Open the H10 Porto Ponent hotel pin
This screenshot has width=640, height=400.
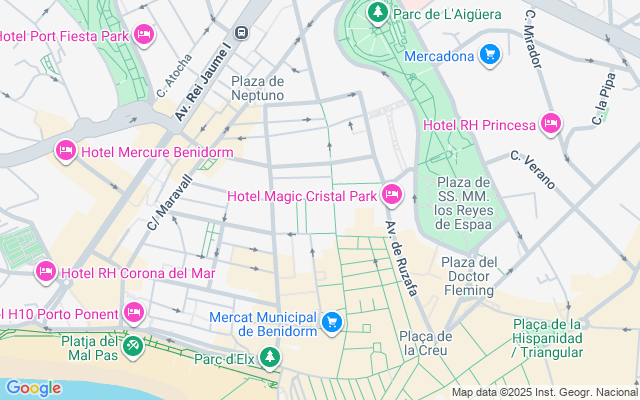pos(134,312)
